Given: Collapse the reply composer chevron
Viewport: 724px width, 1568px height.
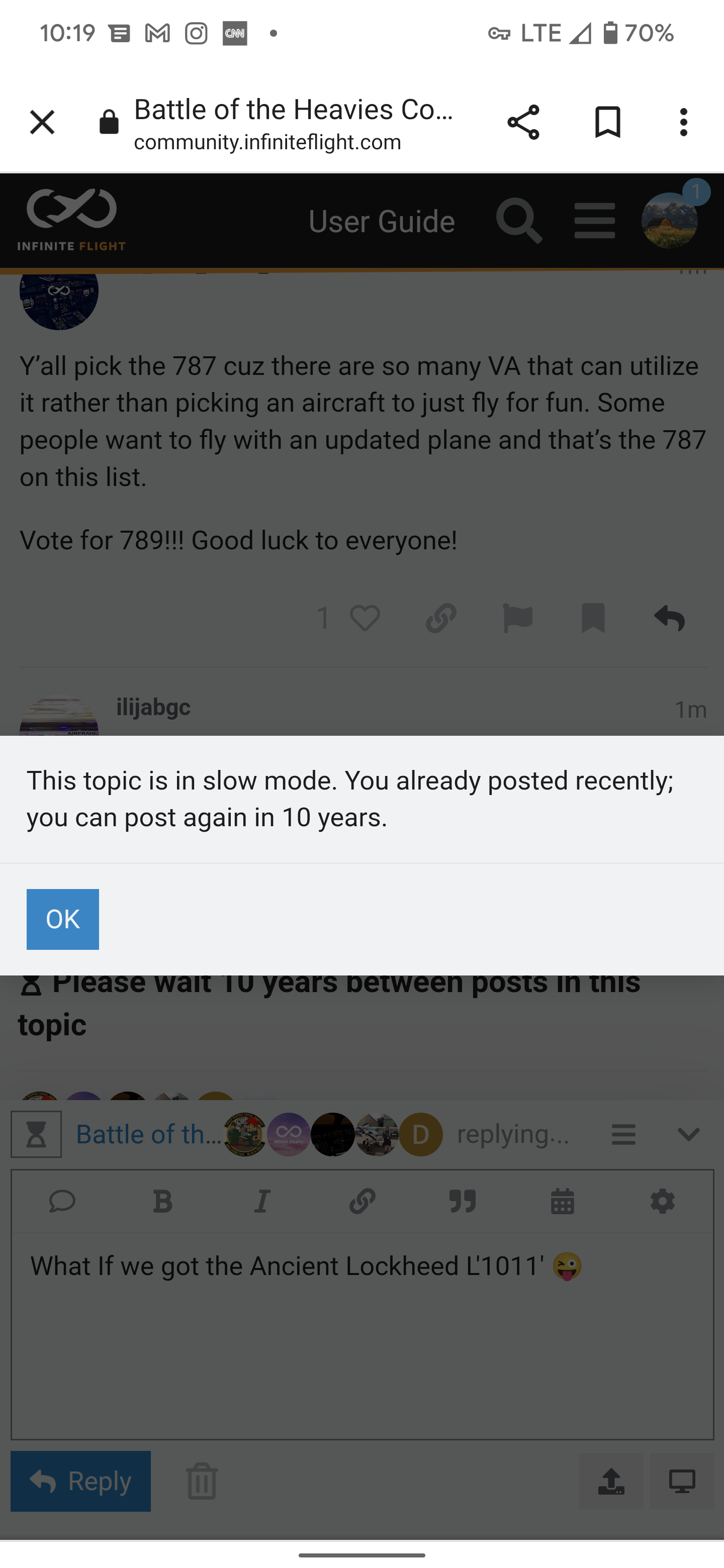Looking at the screenshot, I should [688, 1135].
